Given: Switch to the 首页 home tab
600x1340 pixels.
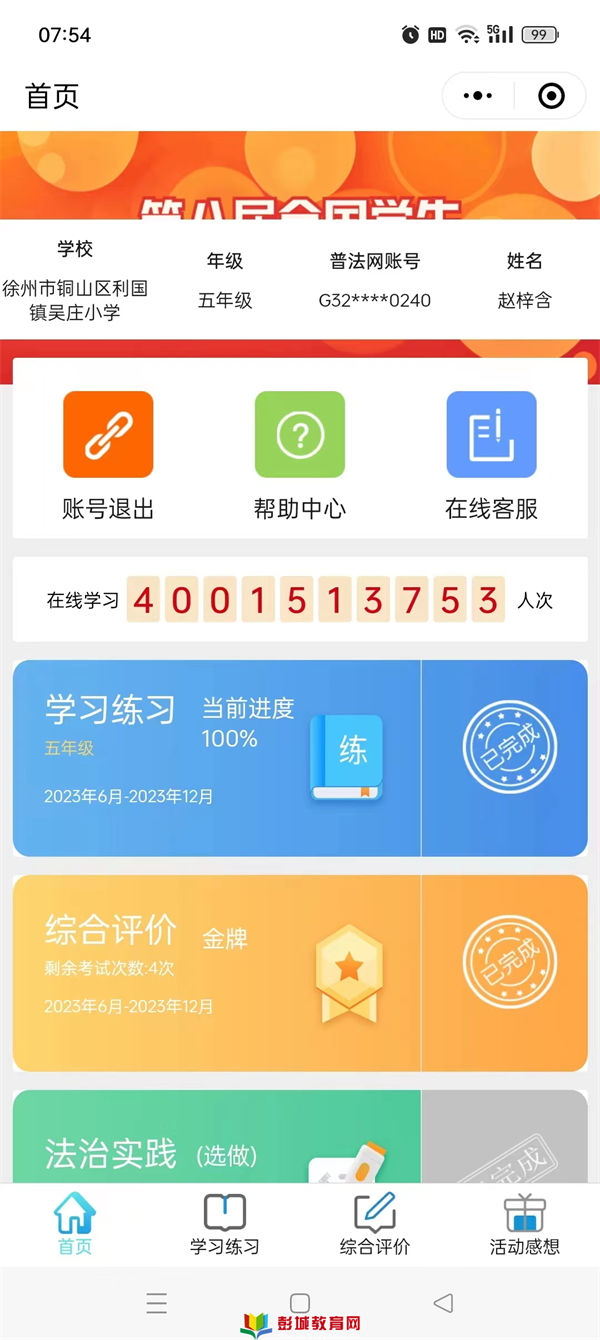Looking at the screenshot, I should pyautogui.click(x=75, y=1225).
